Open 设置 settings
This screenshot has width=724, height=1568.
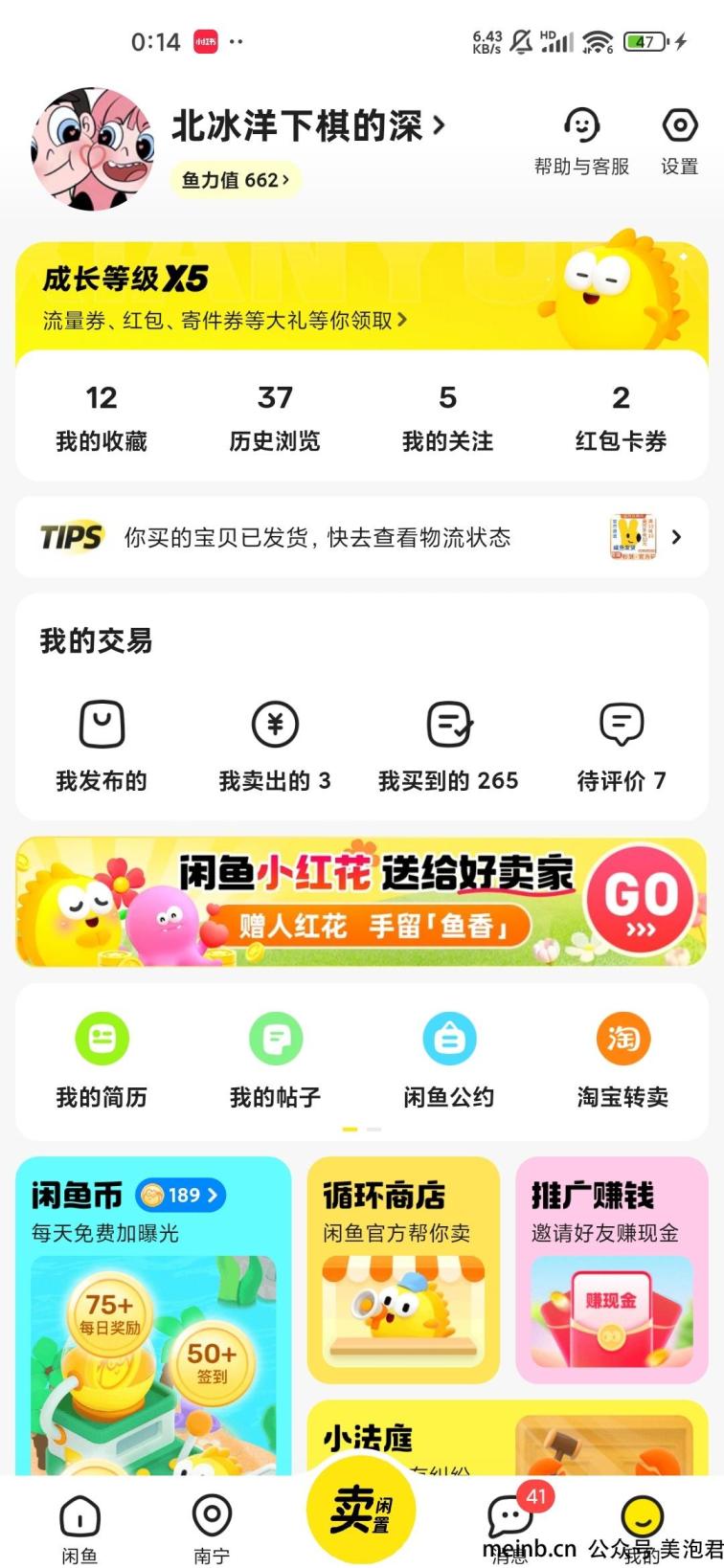coord(679,142)
